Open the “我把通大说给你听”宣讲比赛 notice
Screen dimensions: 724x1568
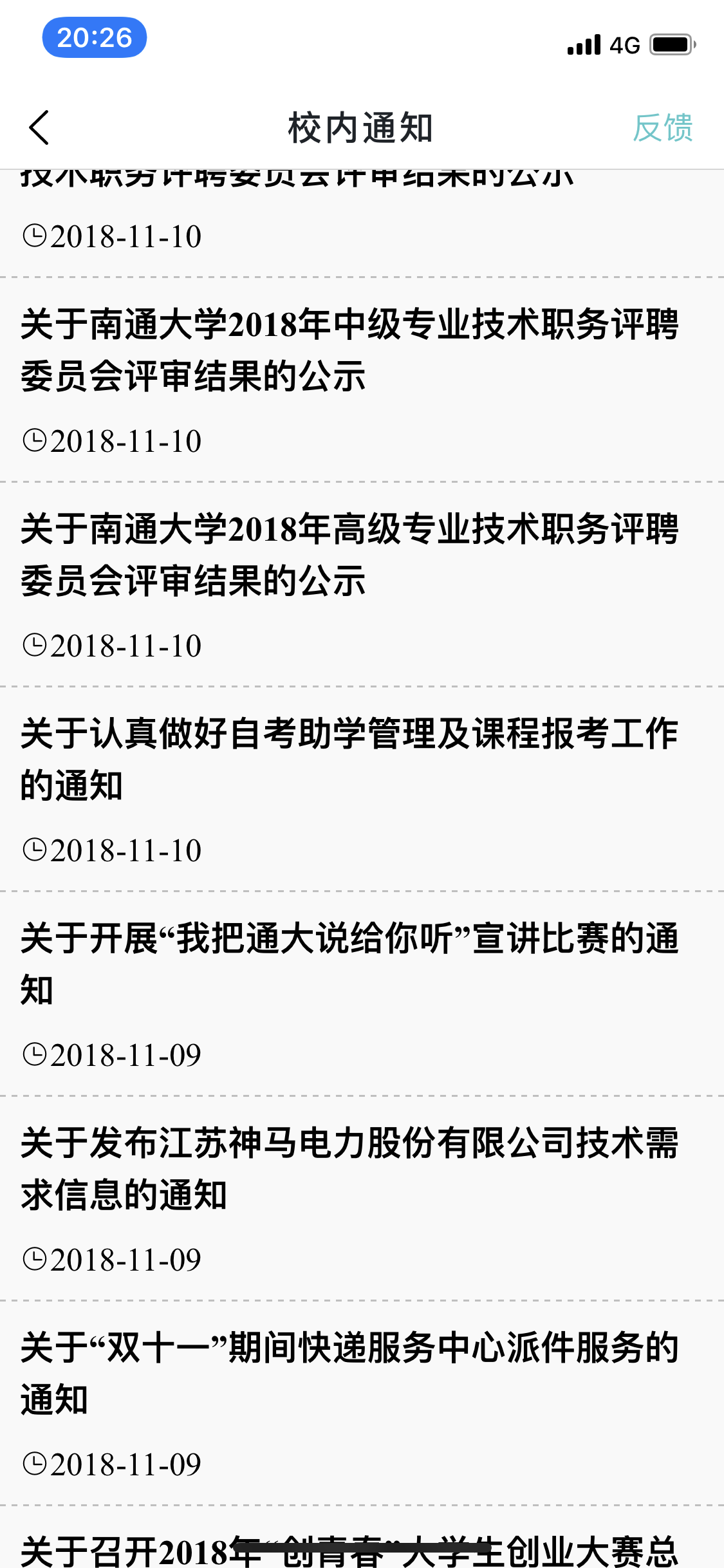(349, 964)
